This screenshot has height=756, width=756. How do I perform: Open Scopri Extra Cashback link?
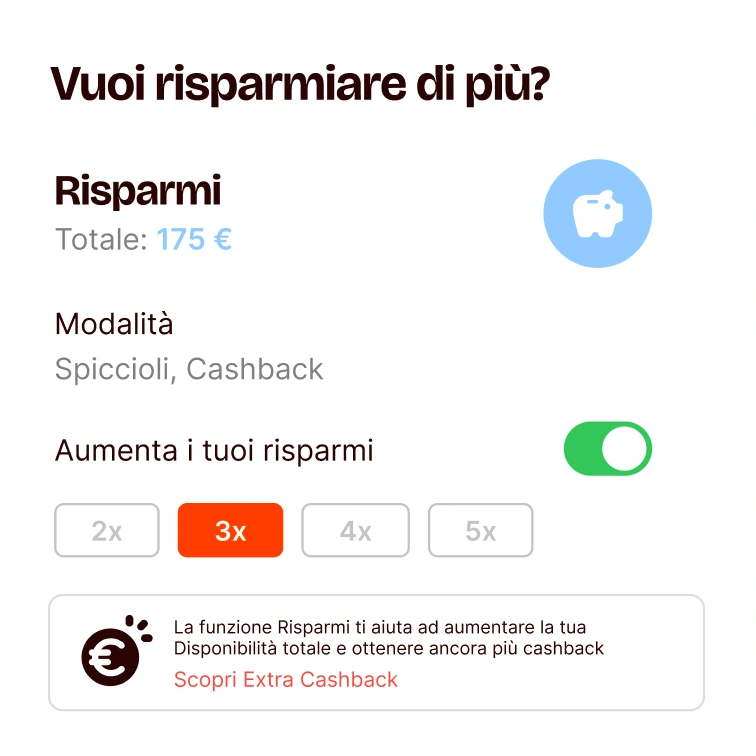click(x=285, y=680)
